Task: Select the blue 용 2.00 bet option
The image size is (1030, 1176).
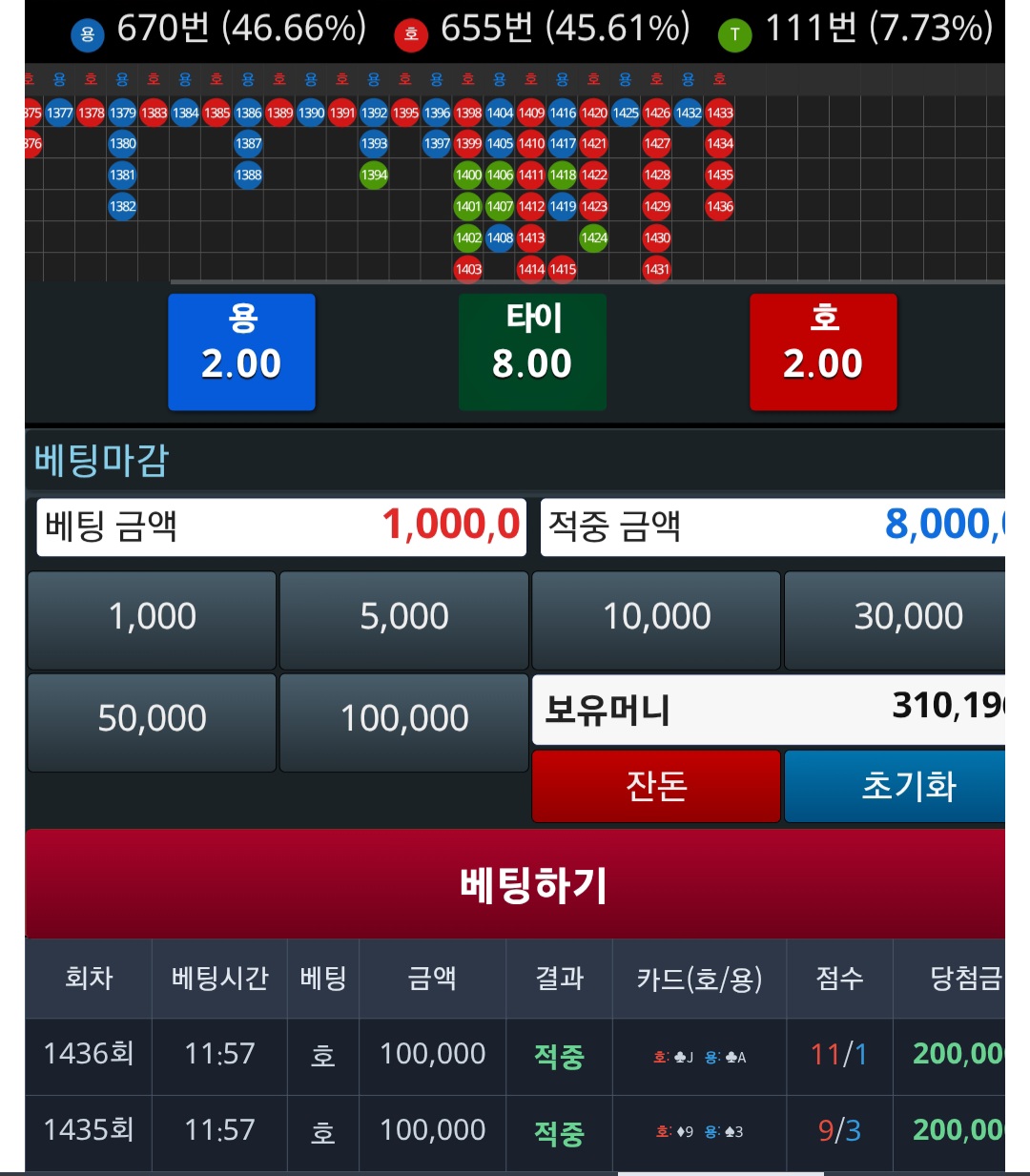Action: click(241, 352)
